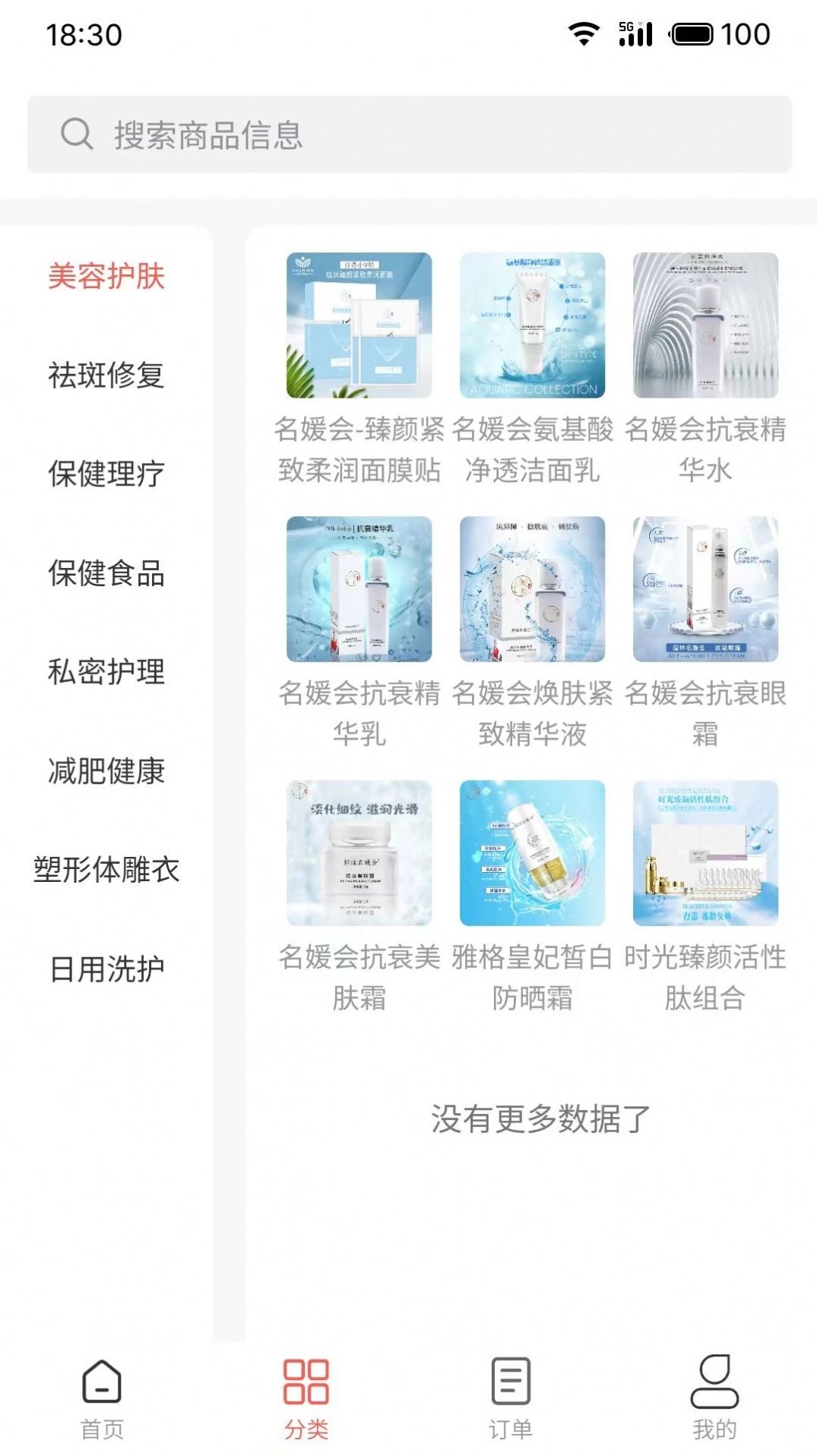Select the 祛斑修复 category

[106, 375]
